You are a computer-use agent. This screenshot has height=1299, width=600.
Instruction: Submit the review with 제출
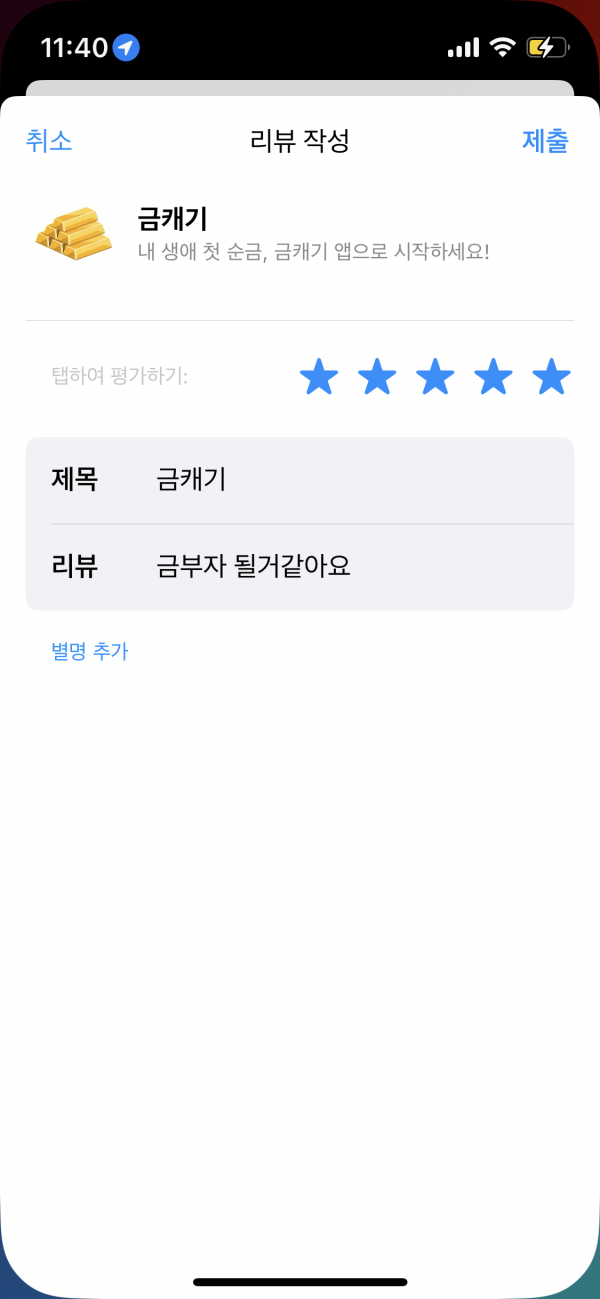(x=545, y=141)
